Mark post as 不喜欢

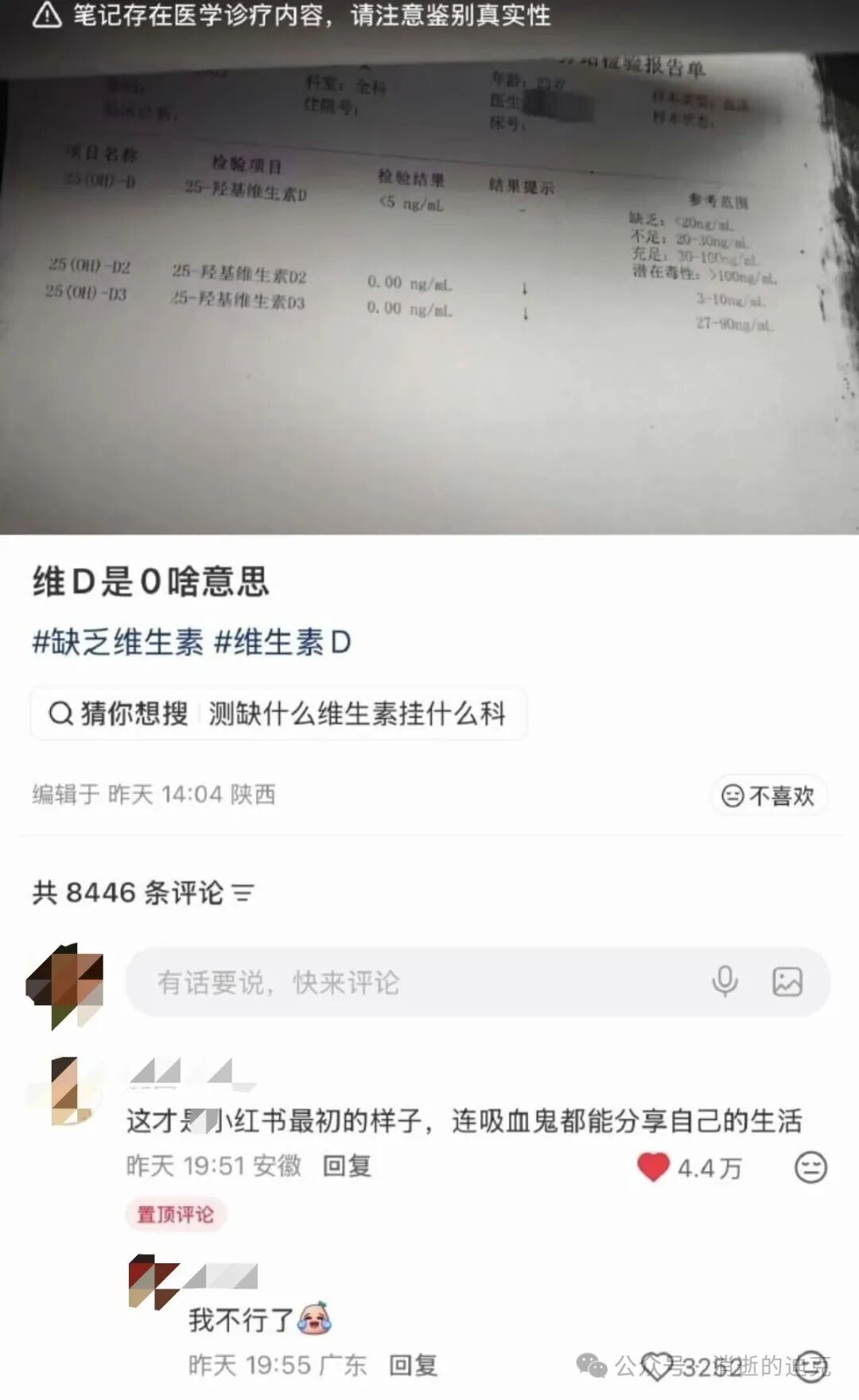click(x=768, y=795)
